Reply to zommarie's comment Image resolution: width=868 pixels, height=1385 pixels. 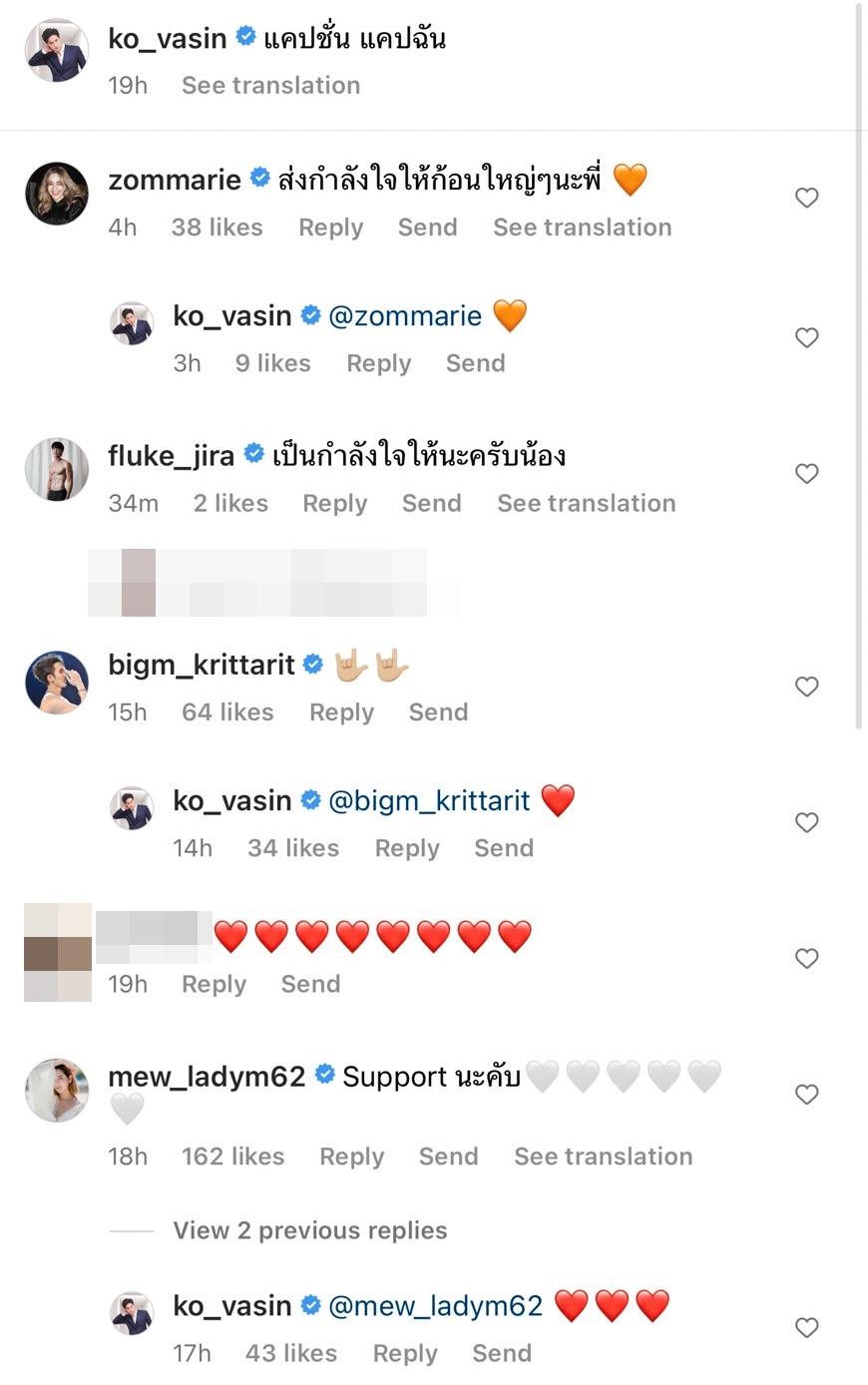[330, 228]
